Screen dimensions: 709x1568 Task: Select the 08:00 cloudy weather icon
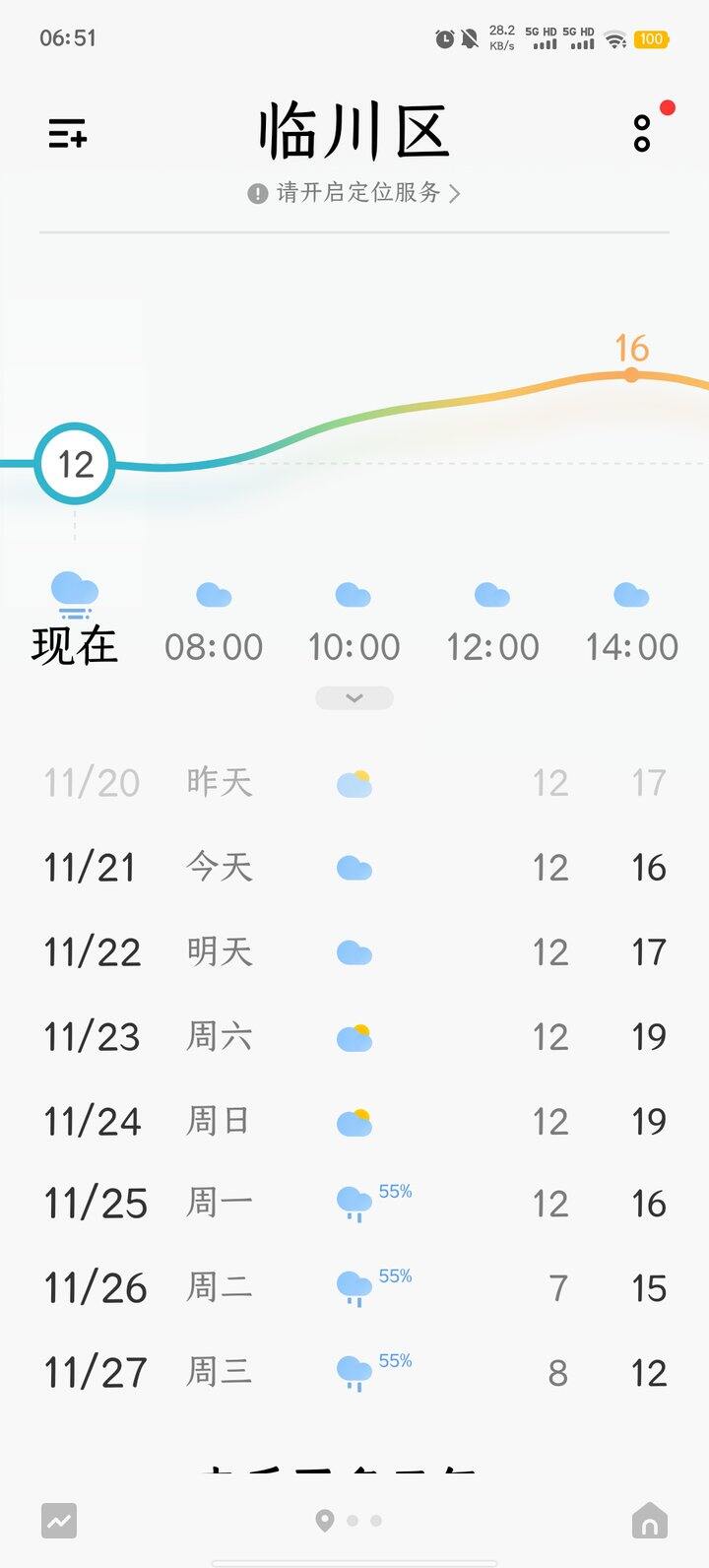coord(214,593)
